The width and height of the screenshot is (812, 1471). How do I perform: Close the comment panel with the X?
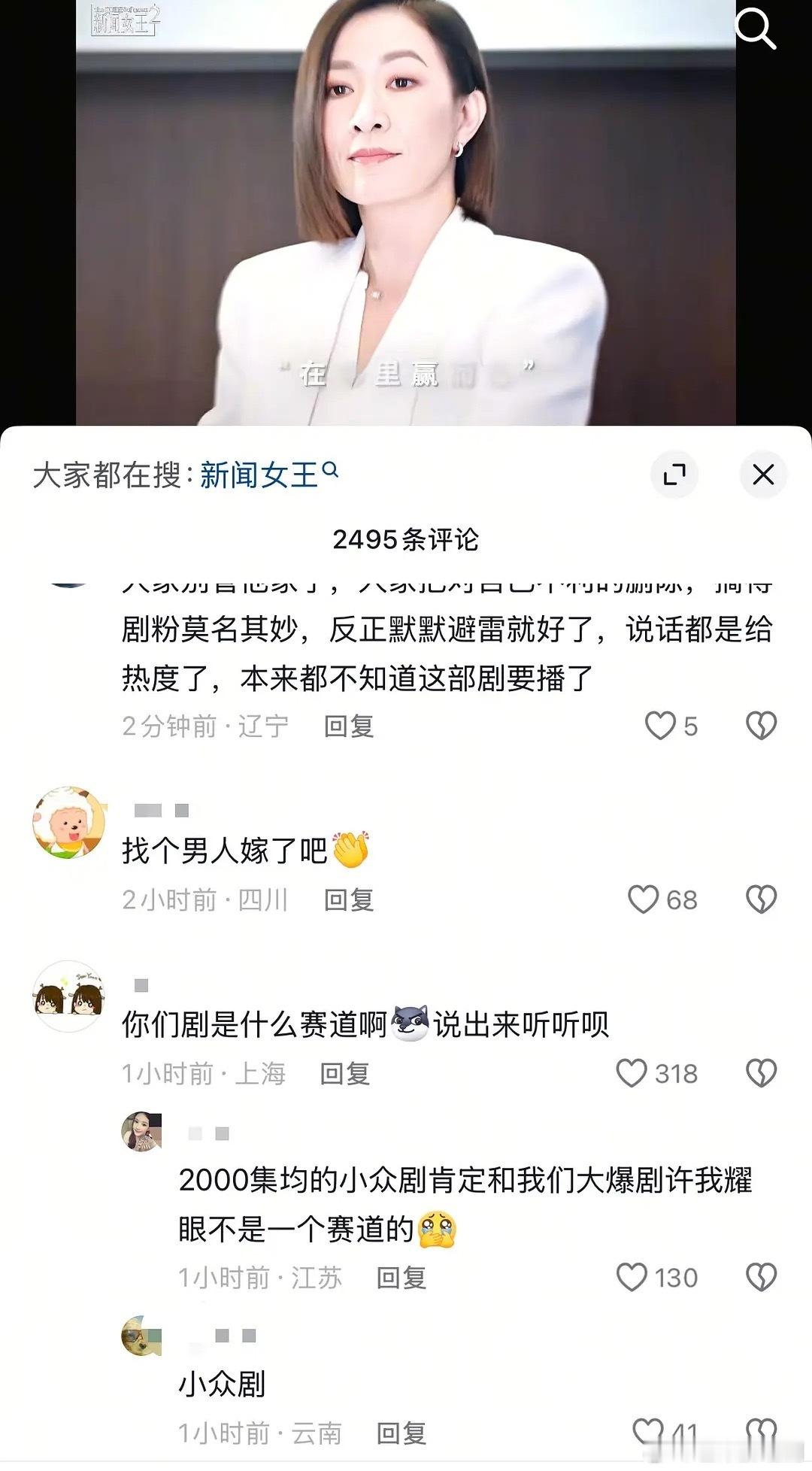point(763,475)
